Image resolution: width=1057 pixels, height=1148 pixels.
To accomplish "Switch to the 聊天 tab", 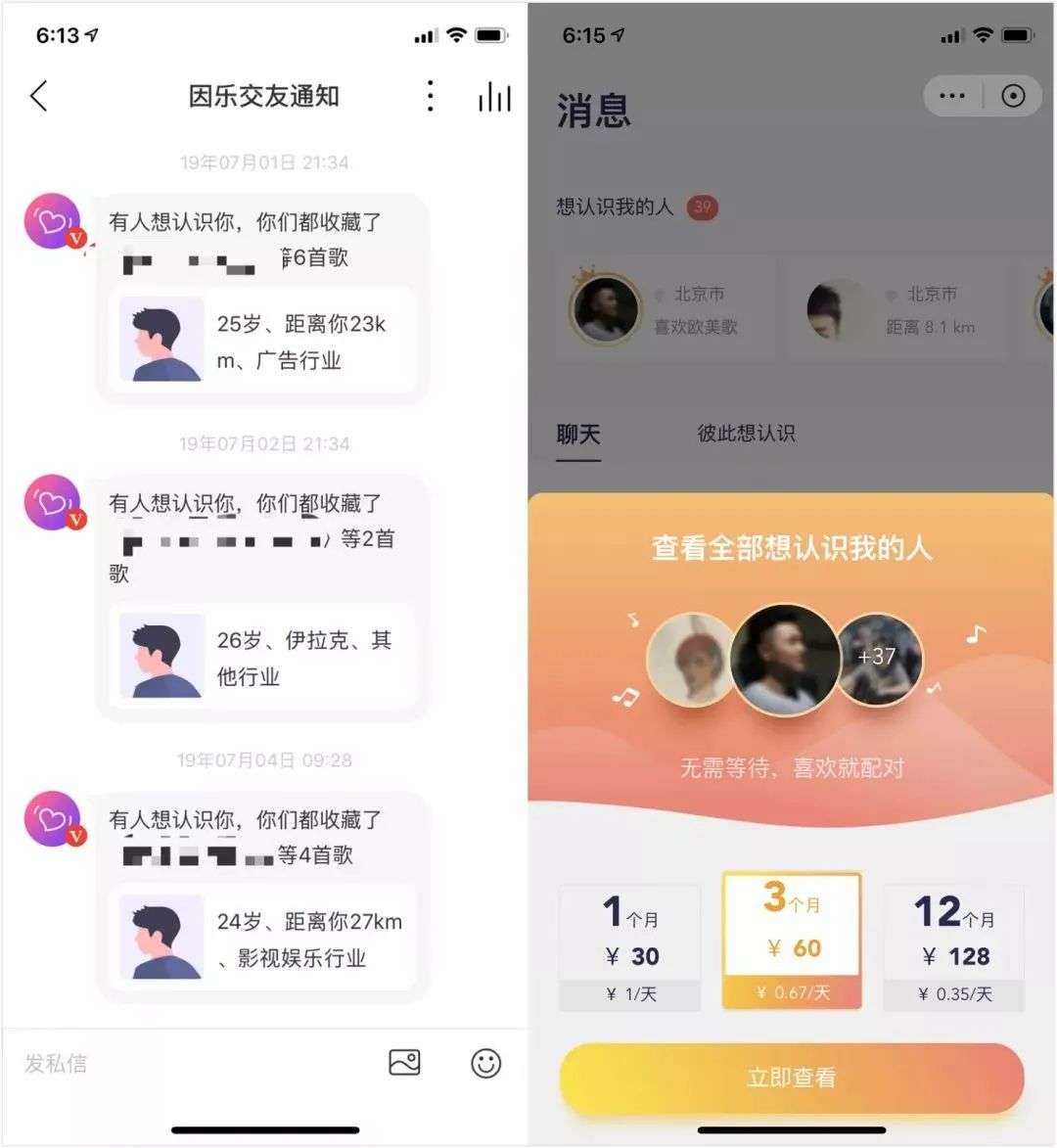I will 577,435.
